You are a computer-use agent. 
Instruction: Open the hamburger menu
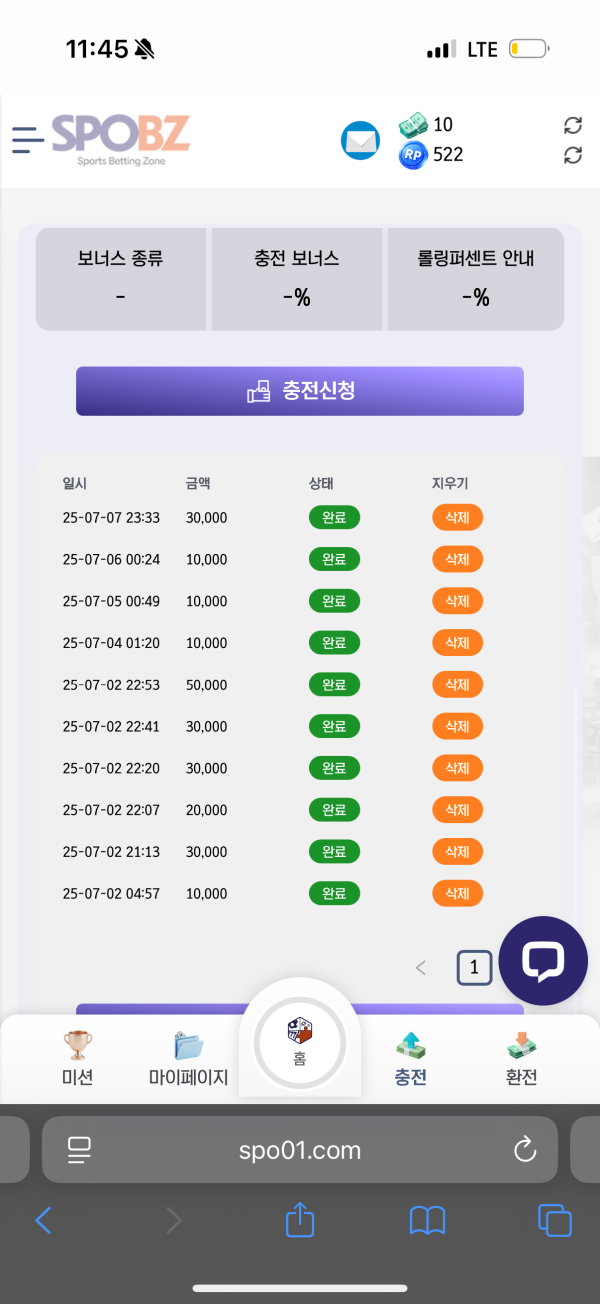(x=27, y=139)
